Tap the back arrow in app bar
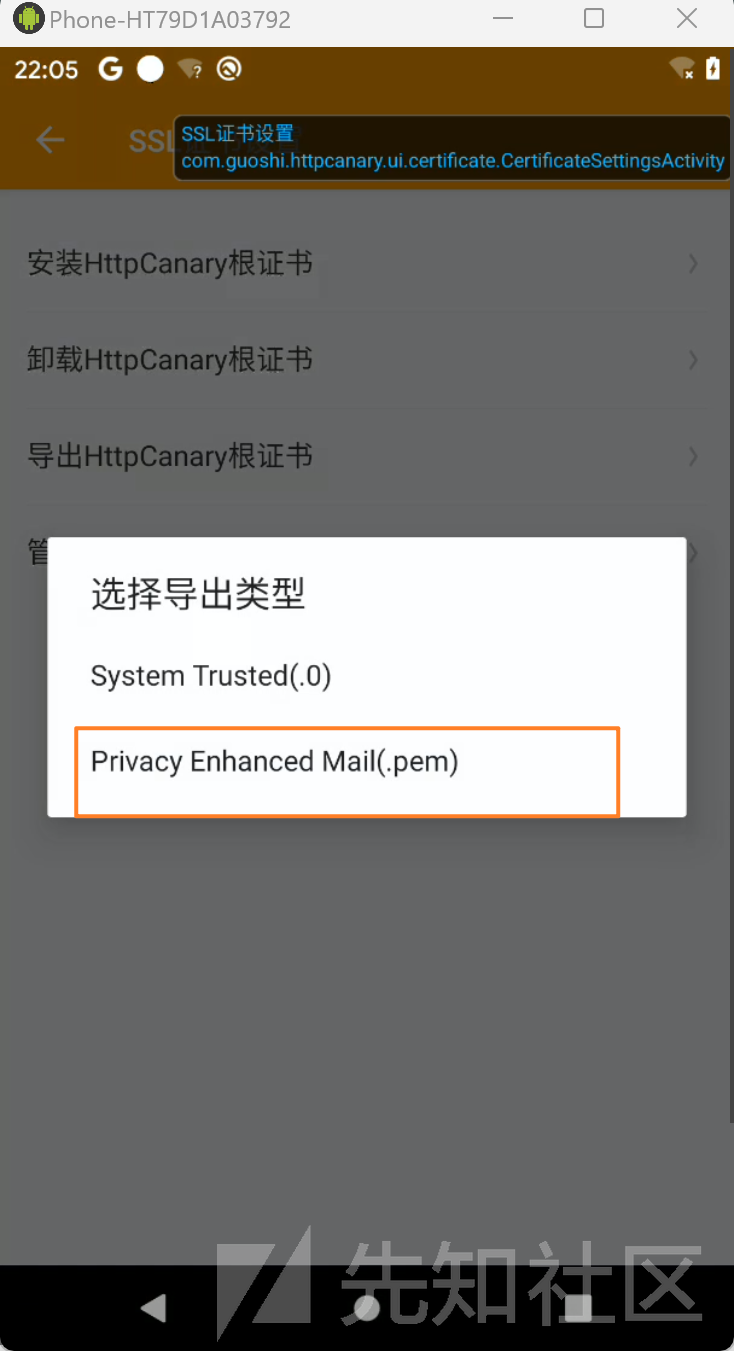This screenshot has width=734, height=1351. [50, 140]
